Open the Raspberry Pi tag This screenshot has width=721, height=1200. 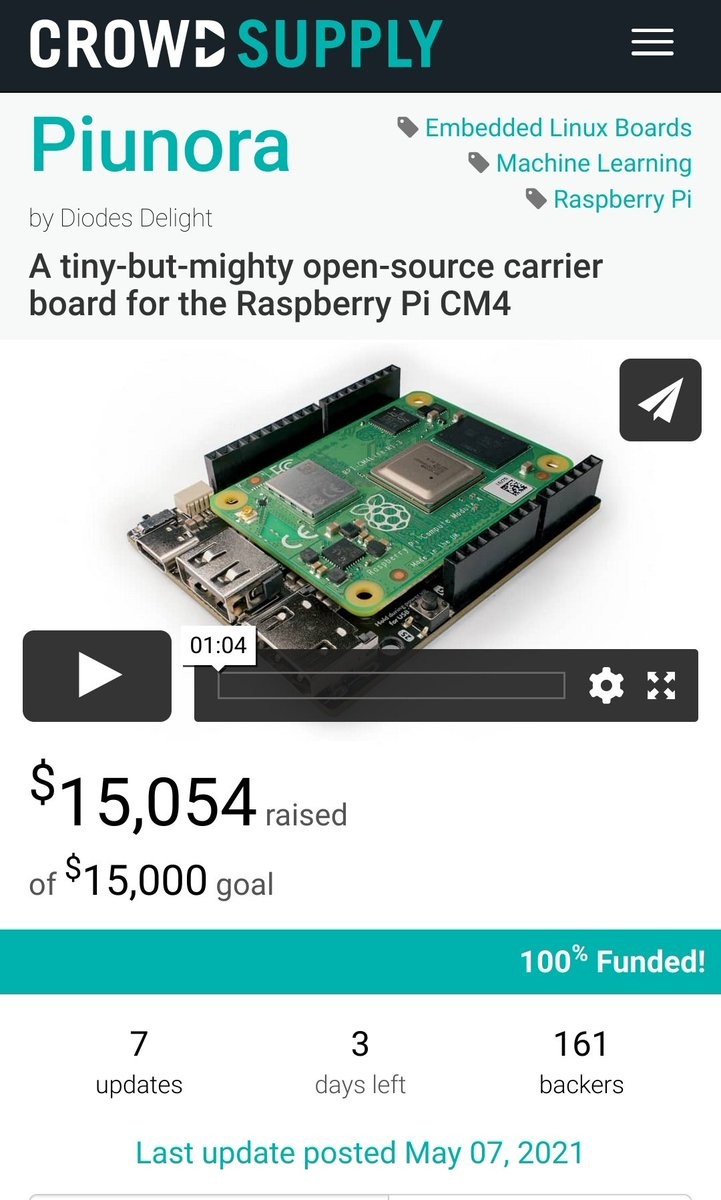pos(609,199)
